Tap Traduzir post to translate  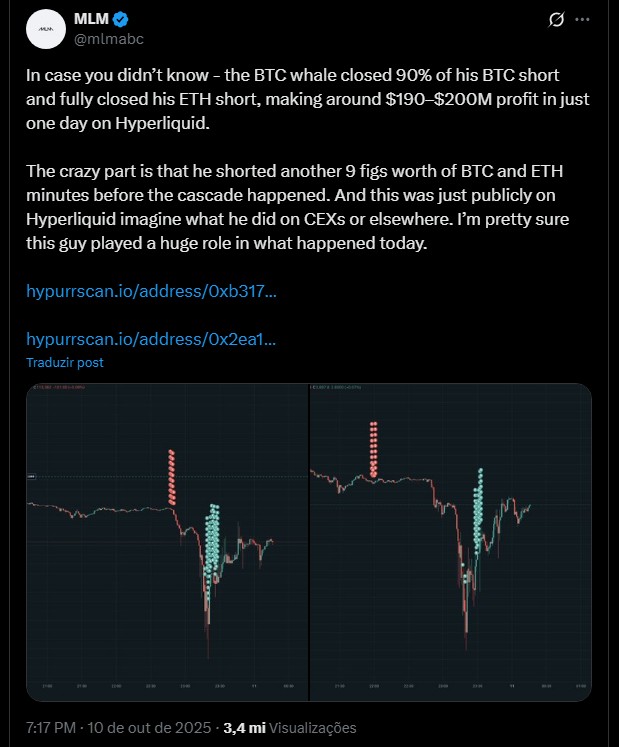[65, 363]
